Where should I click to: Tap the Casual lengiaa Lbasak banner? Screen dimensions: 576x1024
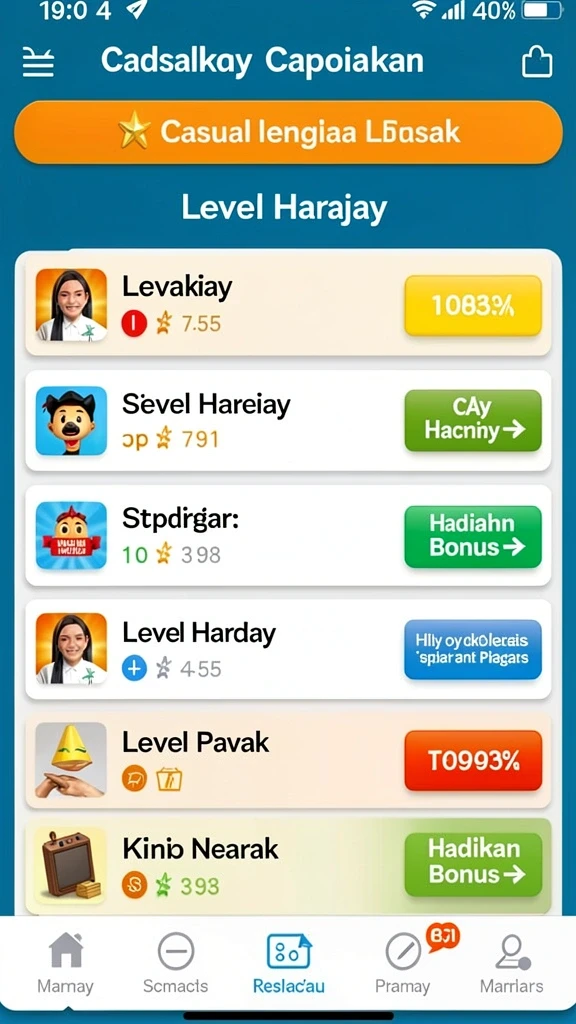pos(288,133)
